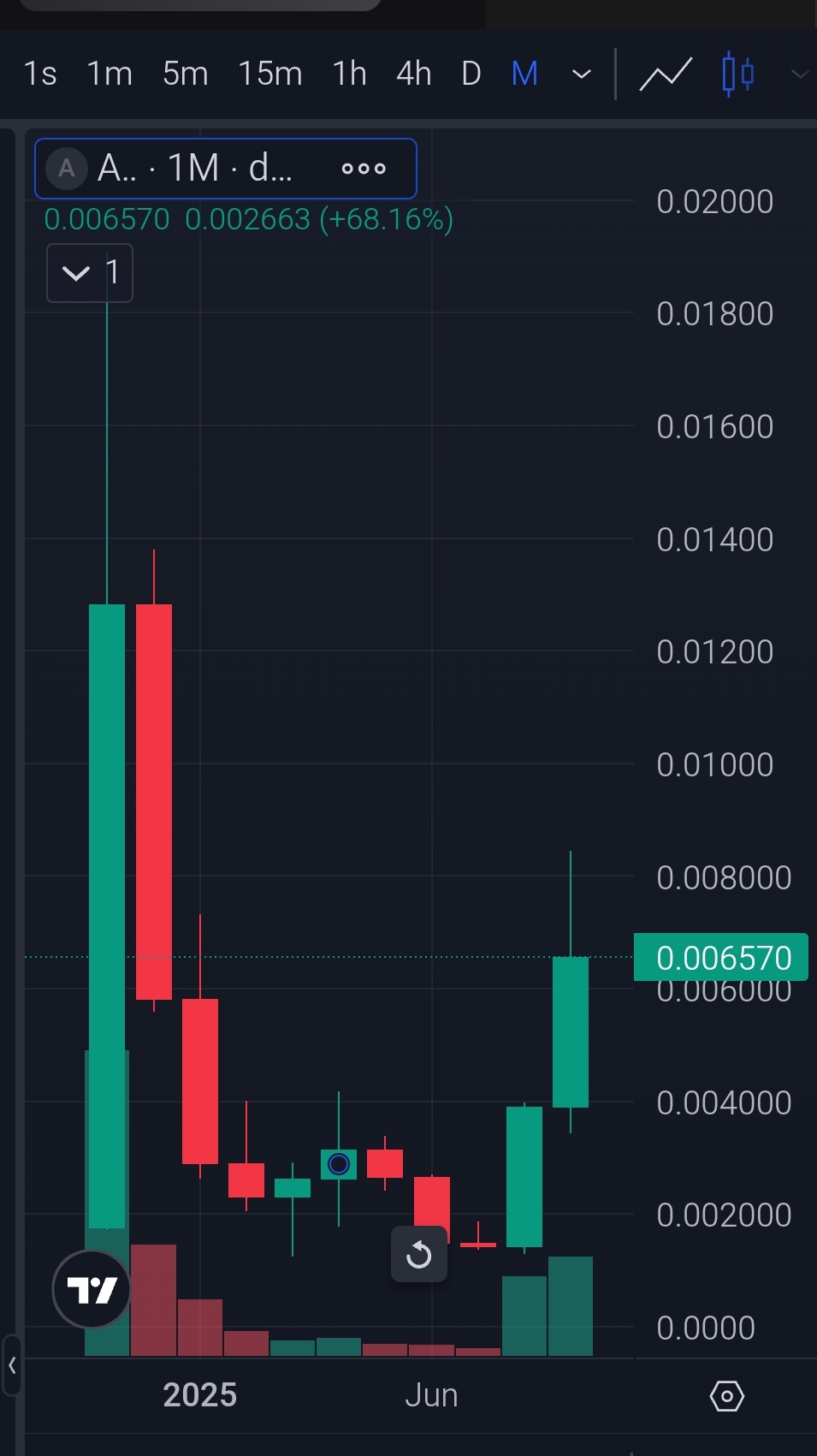817x1456 pixels.
Task: Select candlestick chart type
Action: [737, 74]
